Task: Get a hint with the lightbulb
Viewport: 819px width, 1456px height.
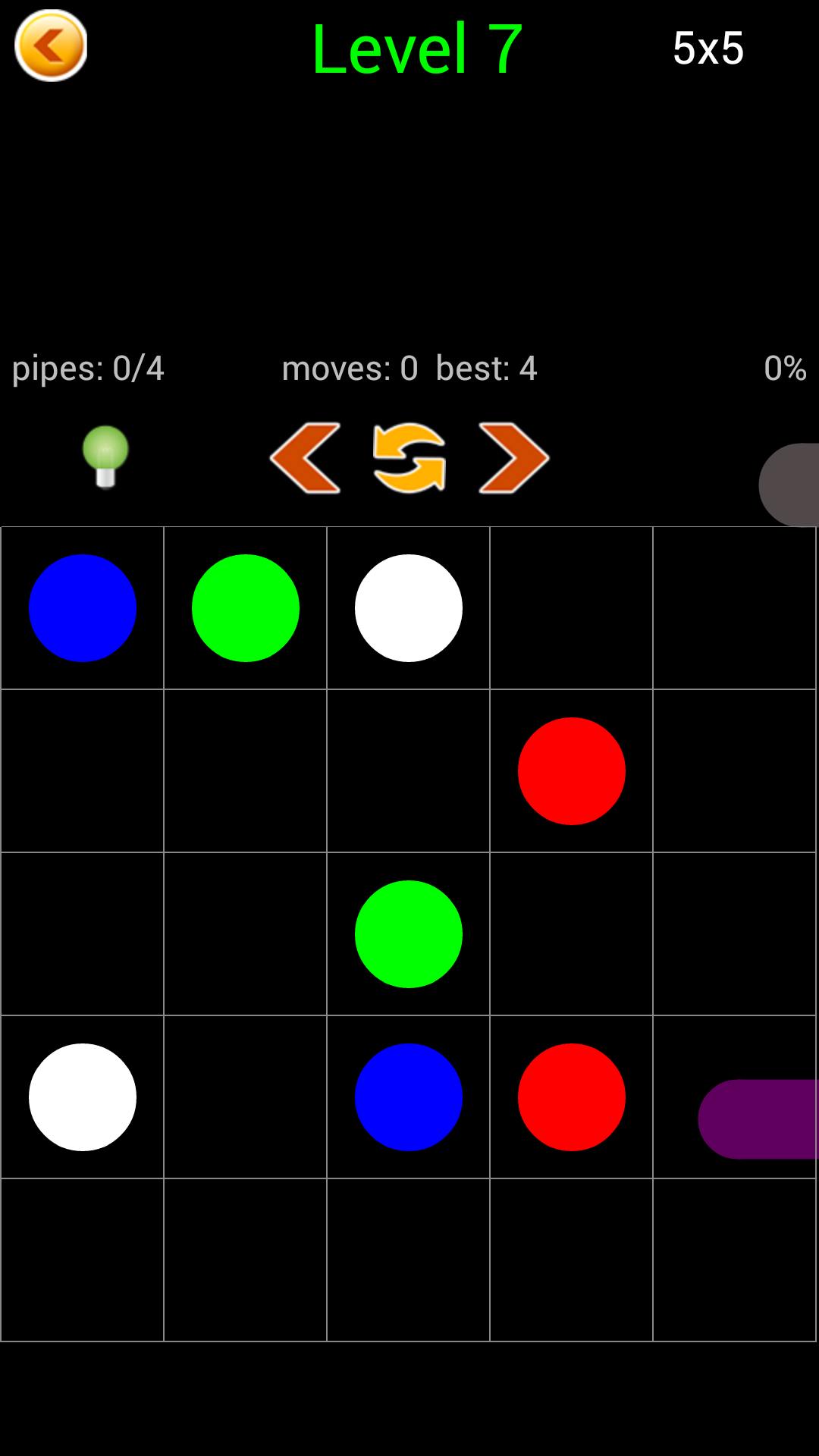Action: point(105,457)
